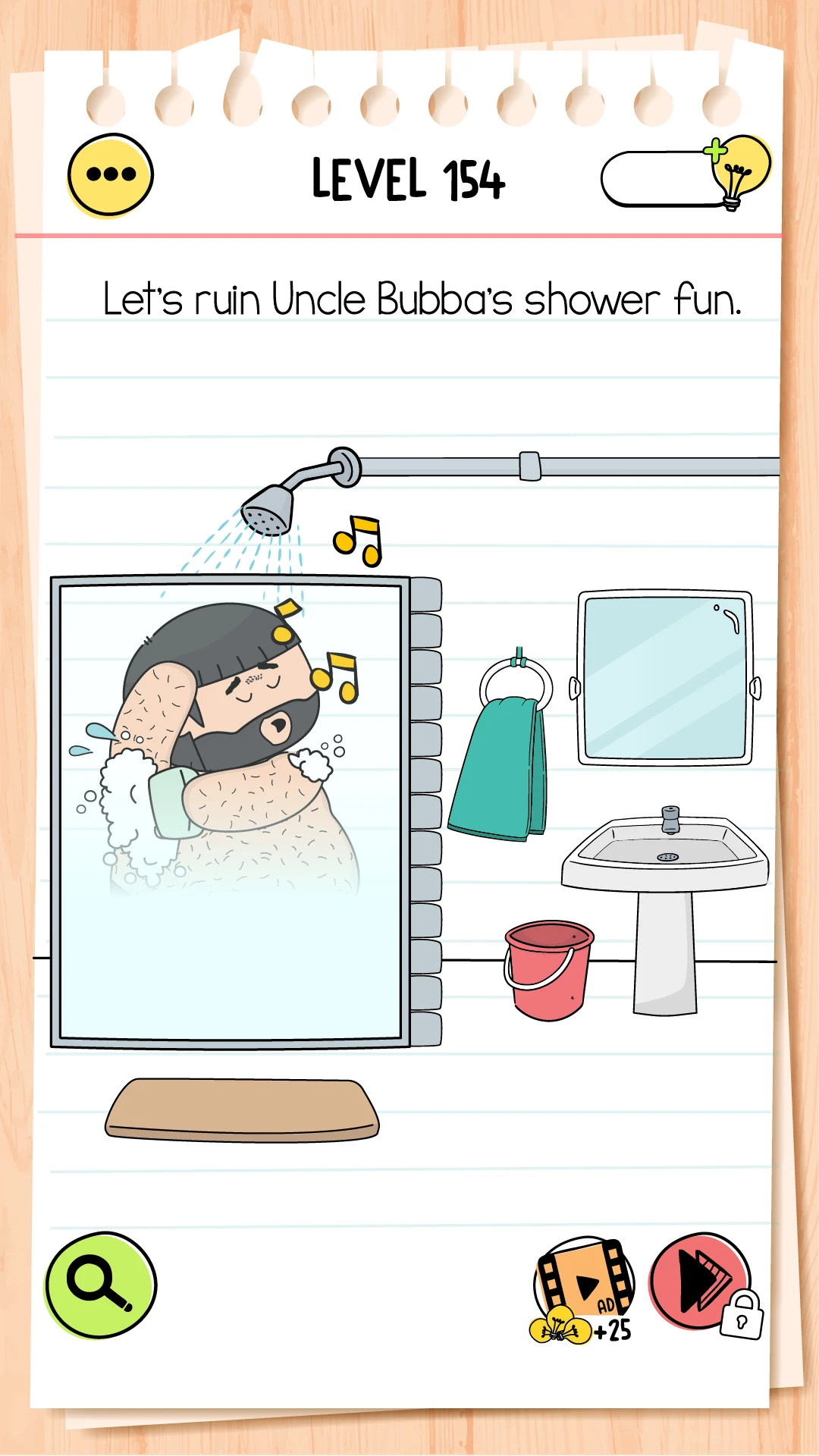Tap the locked skip level button

pyautogui.click(x=701, y=1282)
